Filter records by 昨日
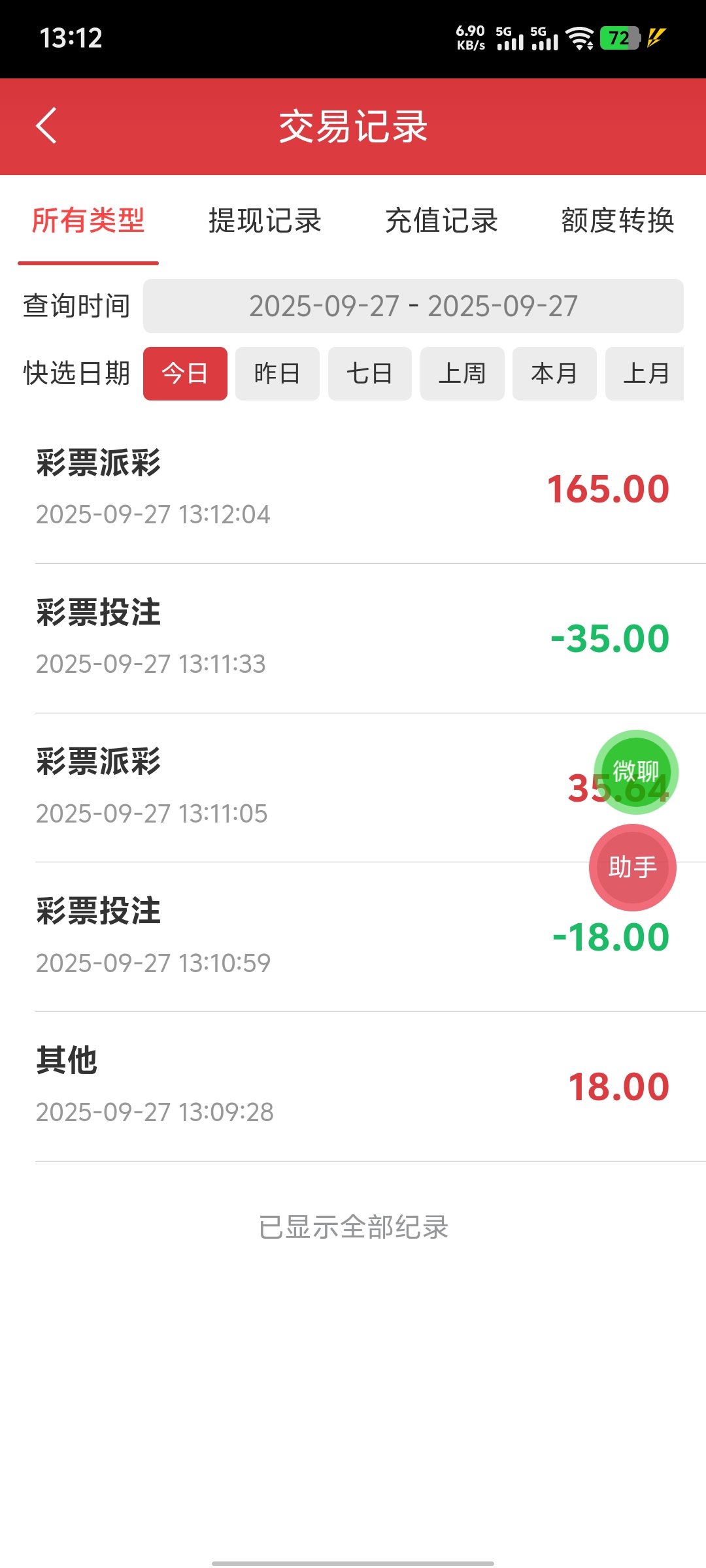This screenshot has height=1568, width=706. (277, 374)
